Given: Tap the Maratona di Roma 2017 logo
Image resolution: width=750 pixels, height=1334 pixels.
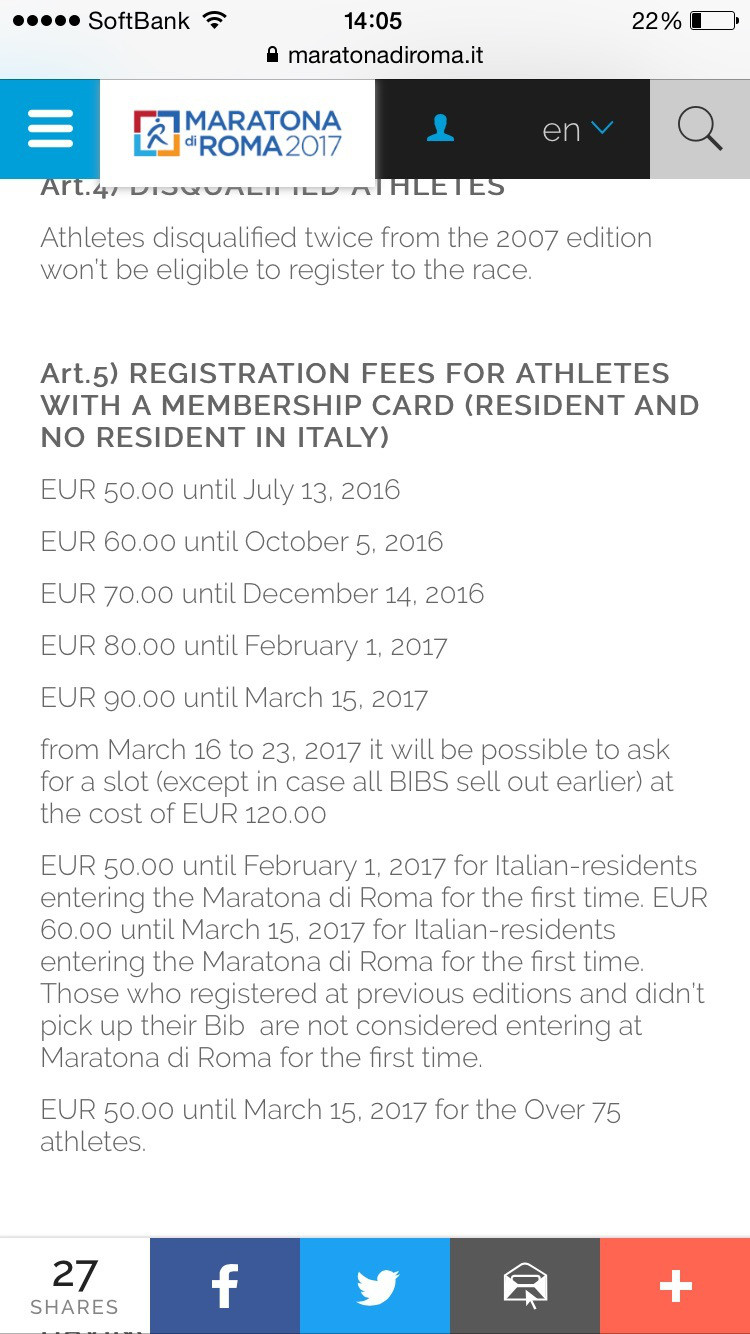Looking at the screenshot, I should (238, 133).
